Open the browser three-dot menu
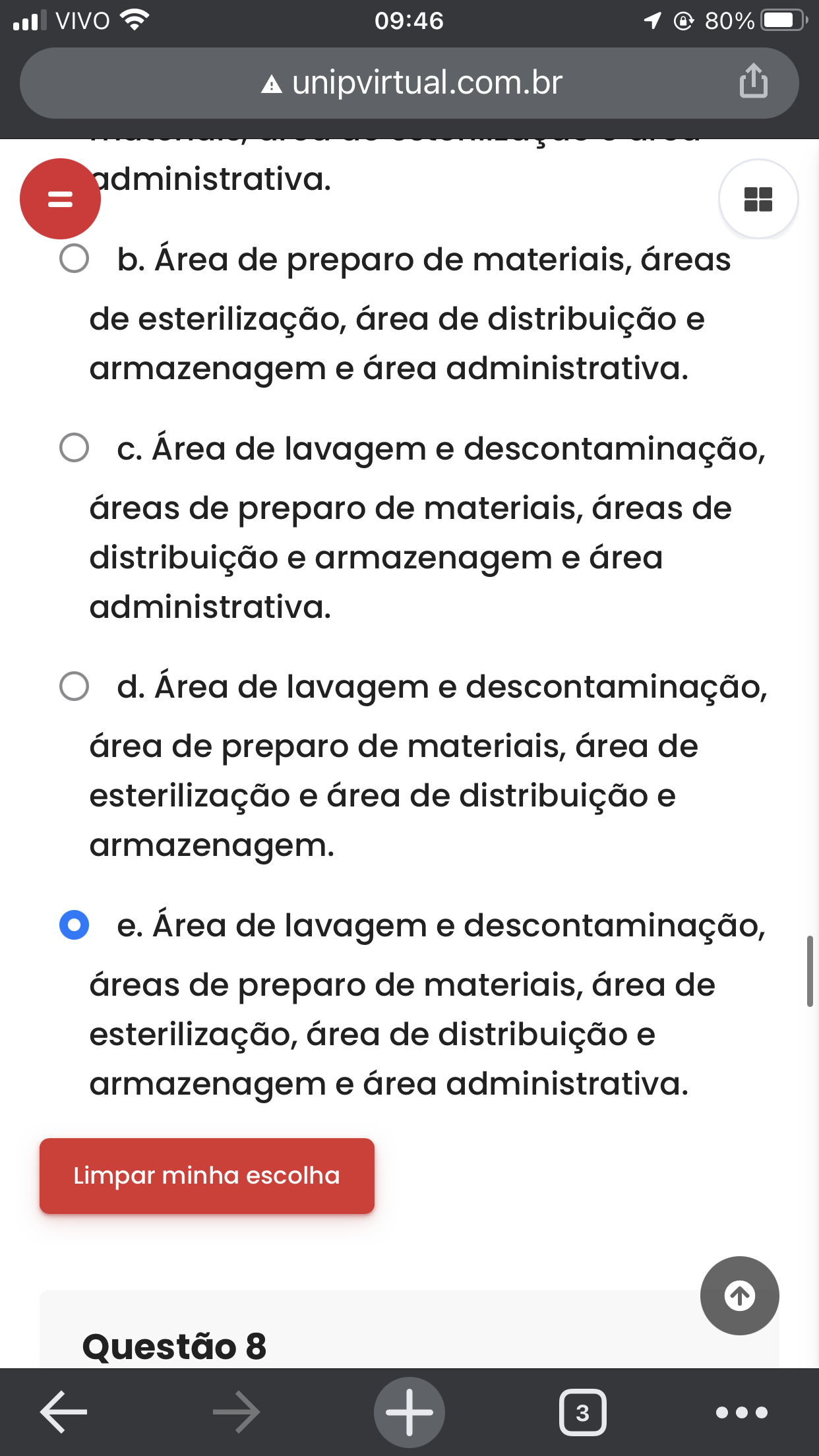The height and width of the screenshot is (1456, 819). pyautogui.click(x=742, y=1412)
